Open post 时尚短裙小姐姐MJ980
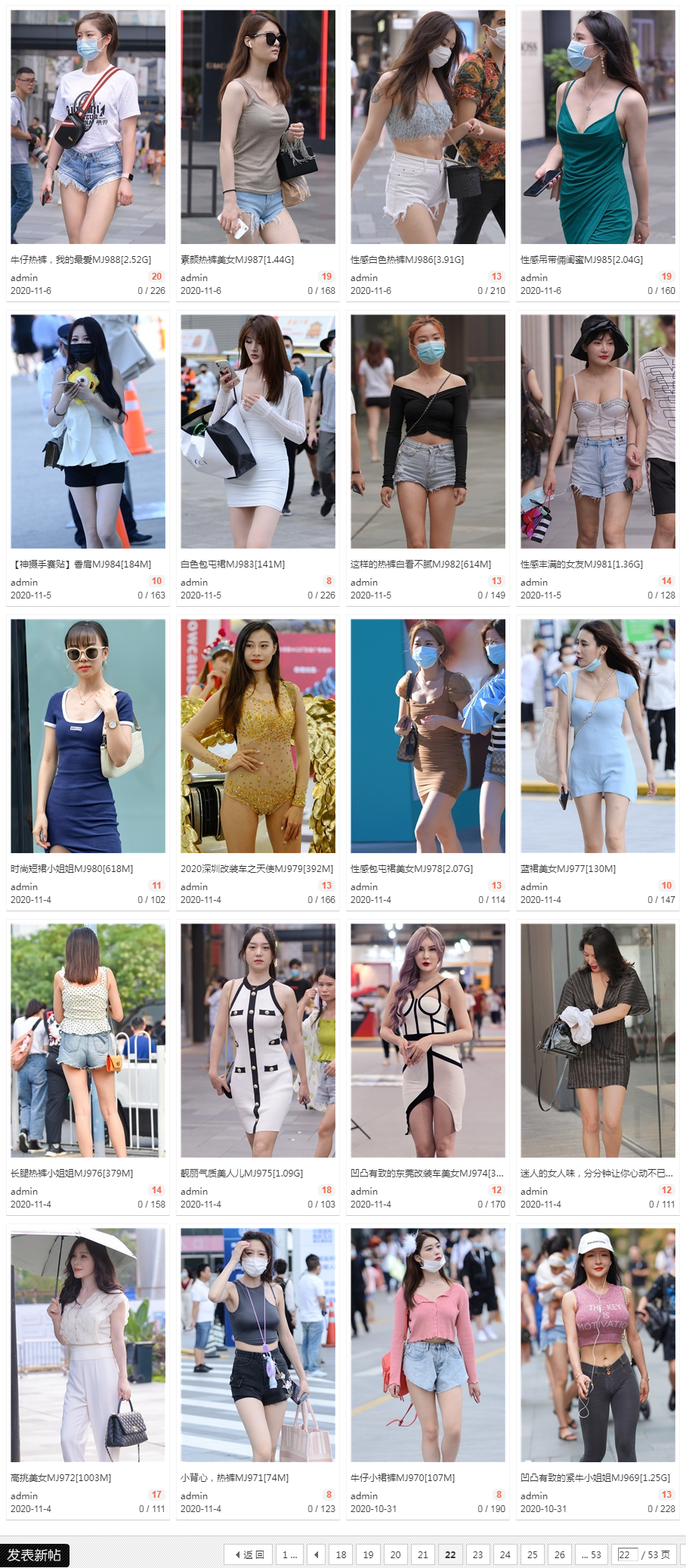686x1568 pixels. click(72, 868)
